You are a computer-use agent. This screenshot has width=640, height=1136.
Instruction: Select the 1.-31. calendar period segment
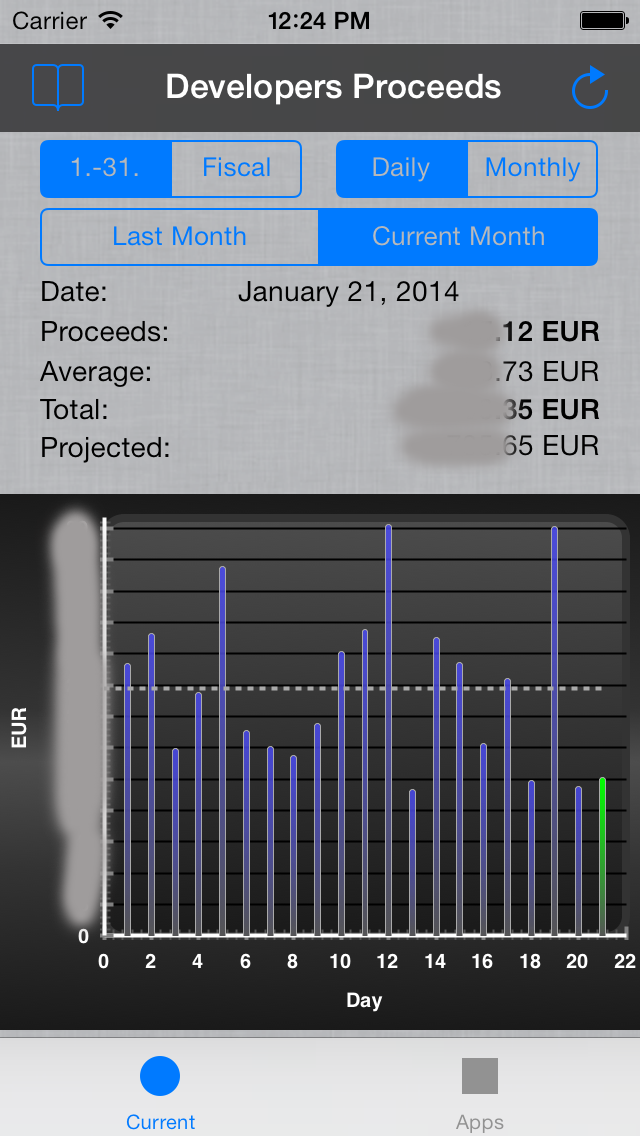[x=106, y=168]
